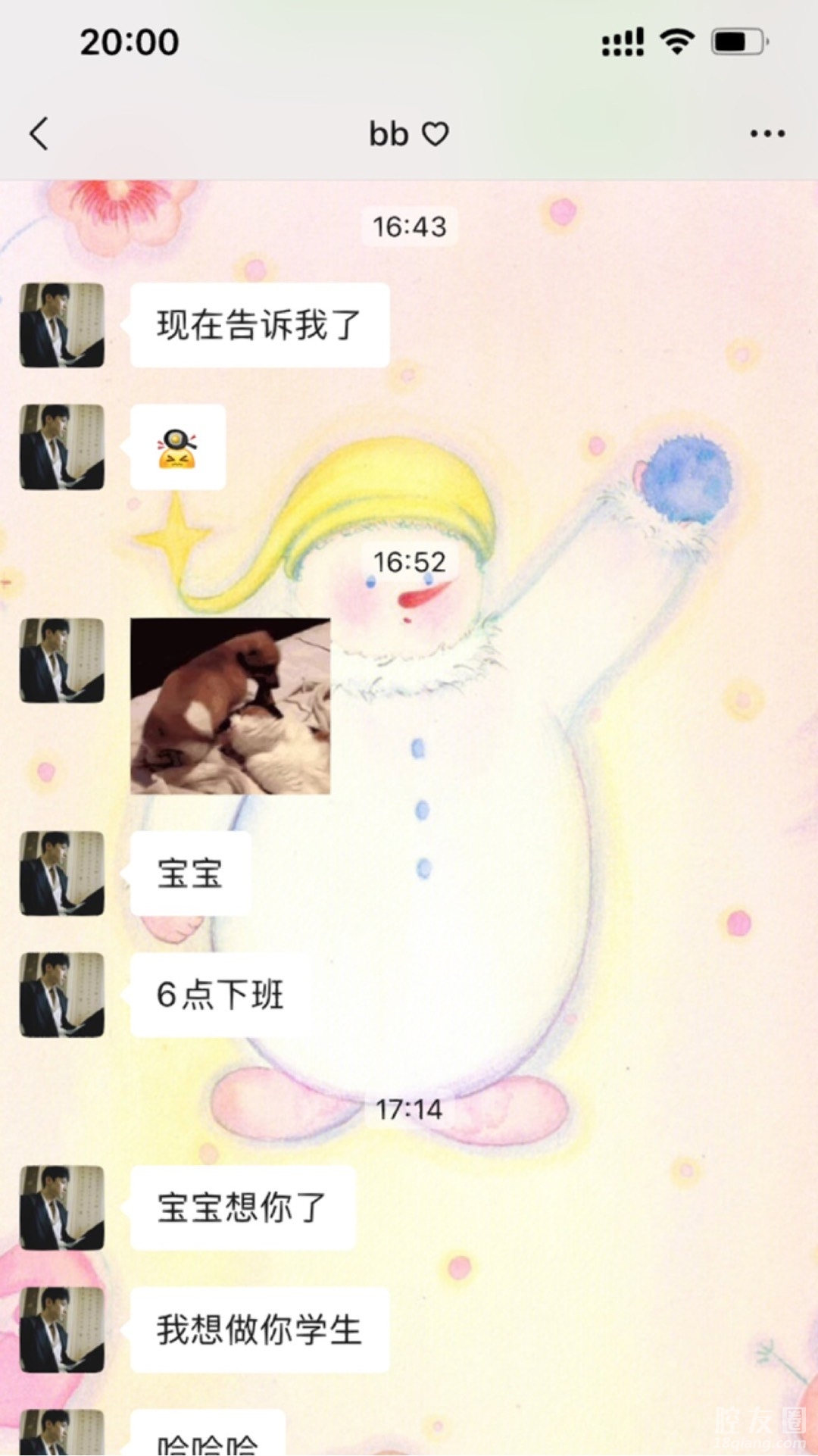Tap the avatar beside 现在告诉我了
The height and width of the screenshot is (1456, 818).
click(x=62, y=325)
